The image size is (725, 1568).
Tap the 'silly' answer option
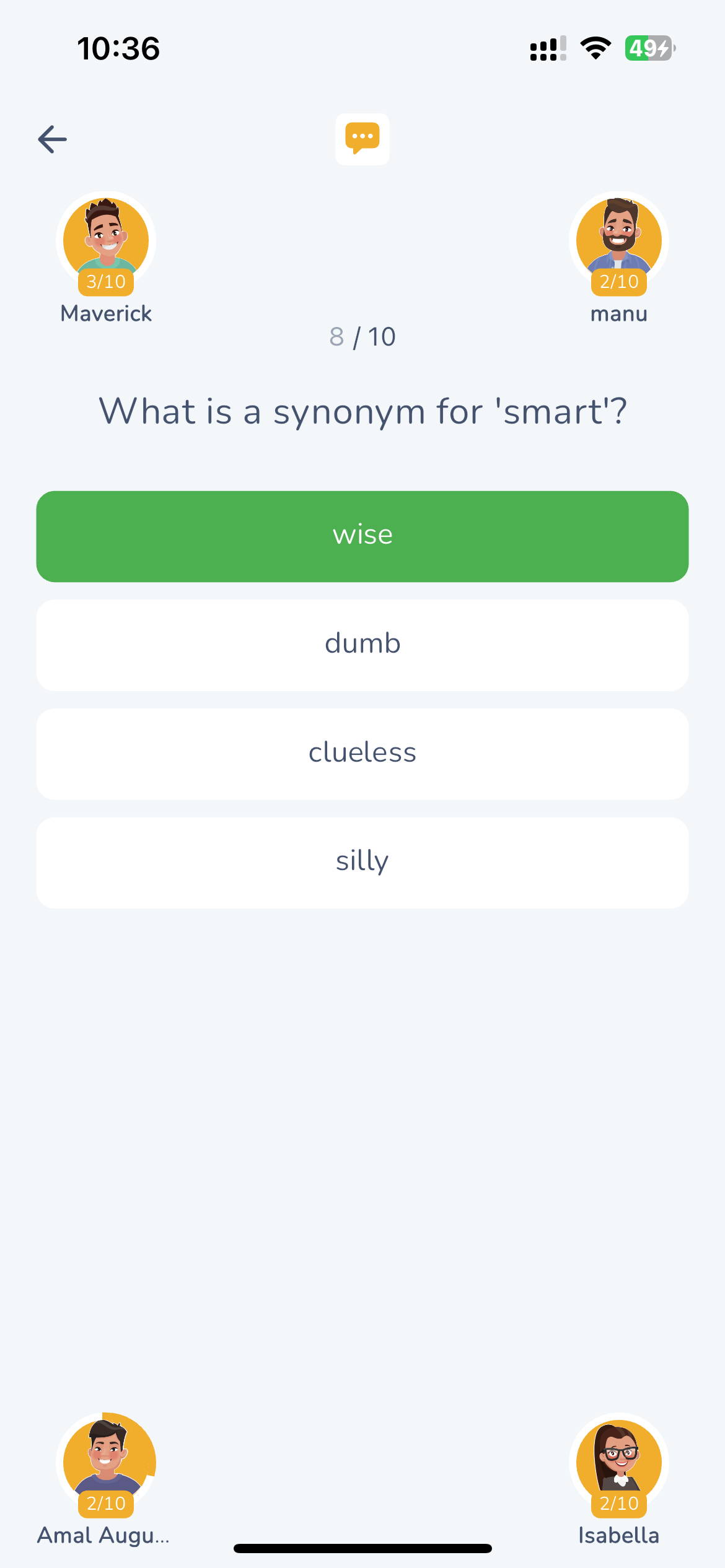362,863
